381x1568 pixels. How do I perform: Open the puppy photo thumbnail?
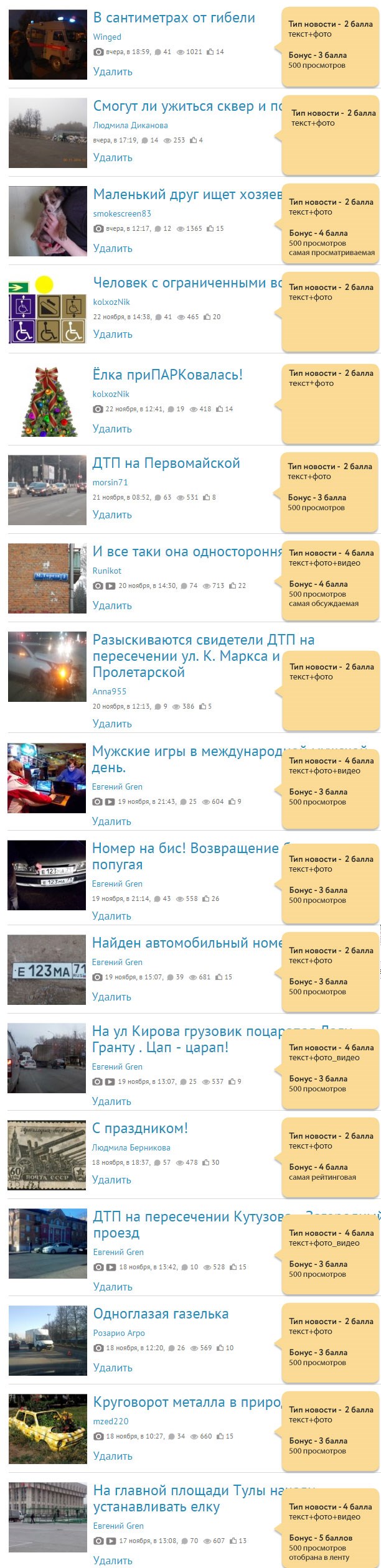(x=47, y=222)
